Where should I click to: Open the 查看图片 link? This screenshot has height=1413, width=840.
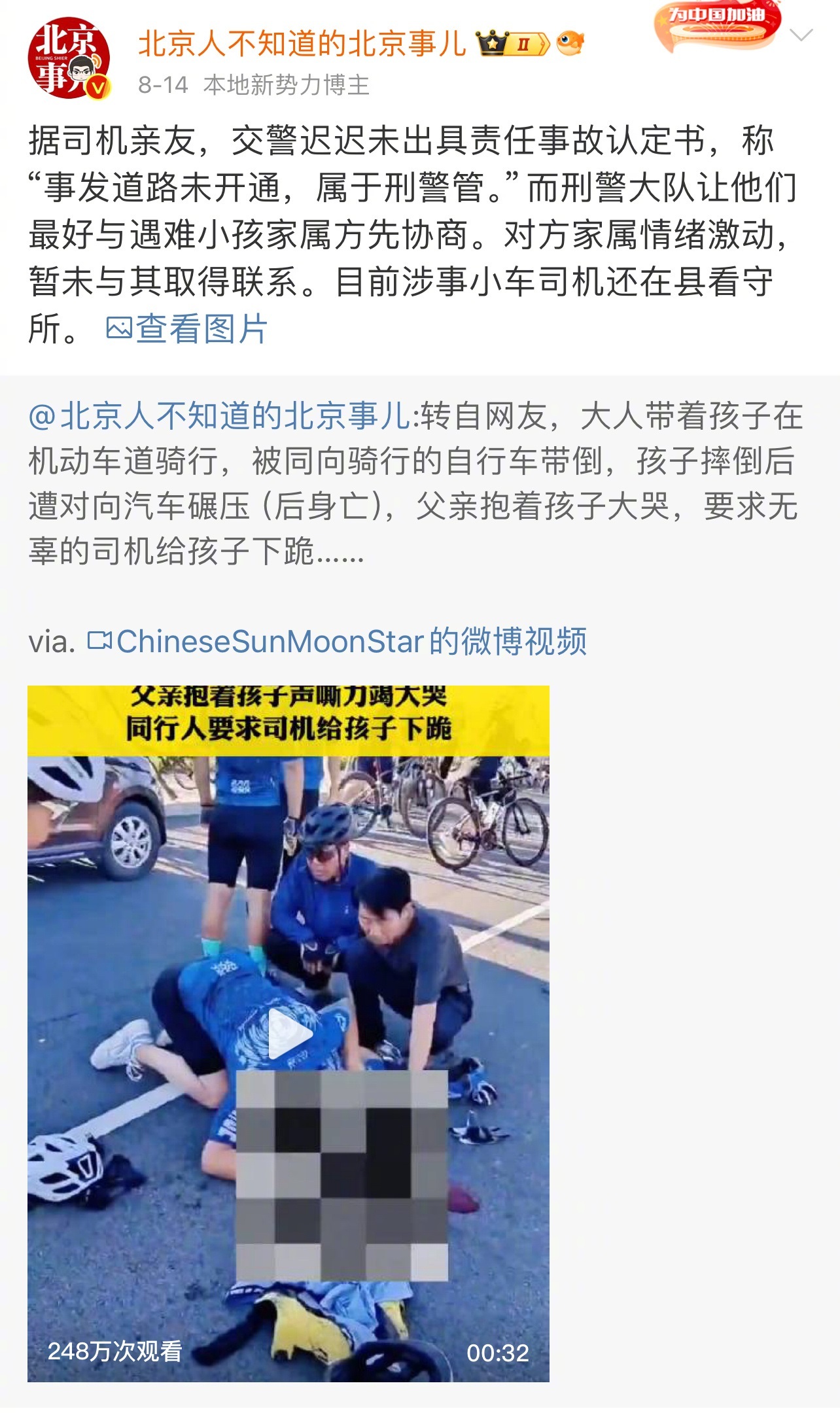coord(187,328)
